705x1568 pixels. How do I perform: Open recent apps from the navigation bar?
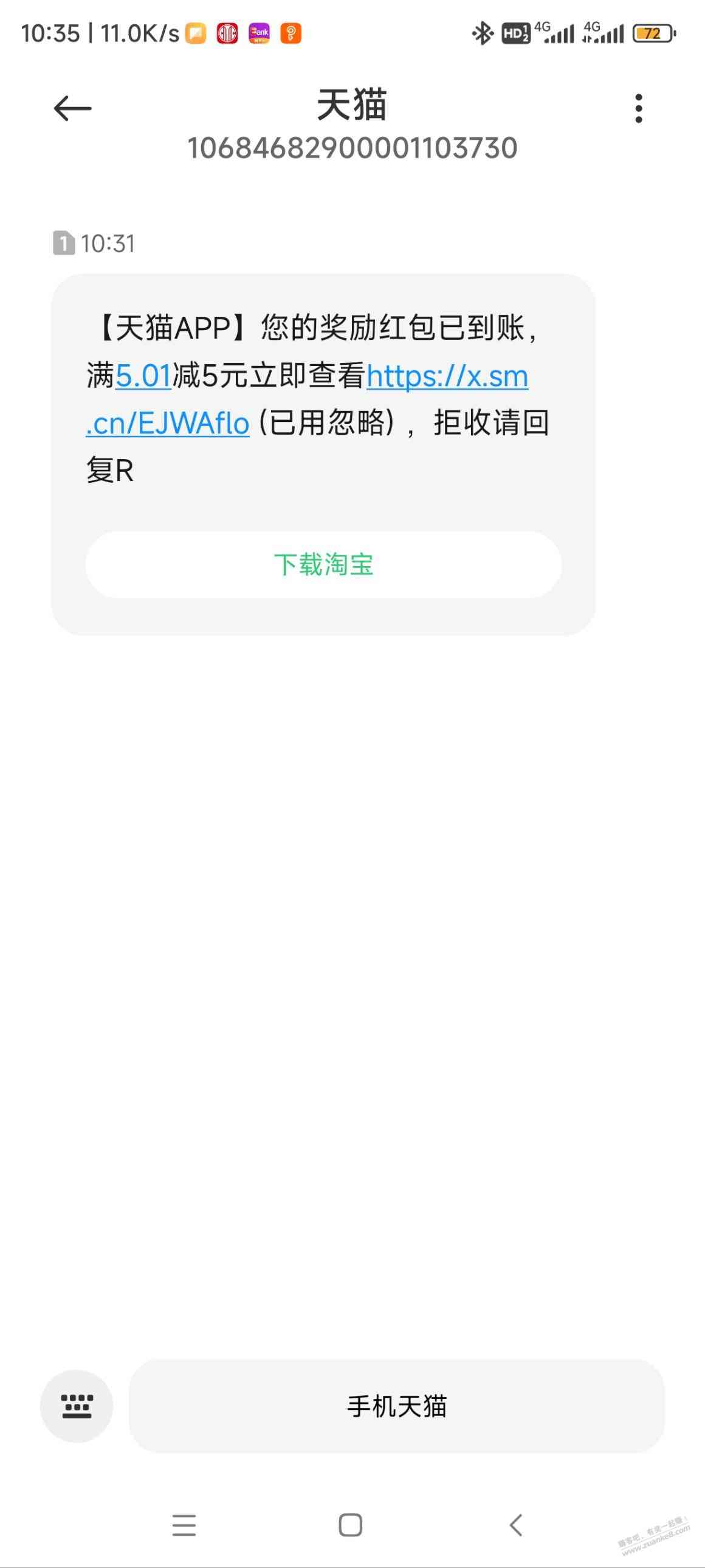[184, 1525]
